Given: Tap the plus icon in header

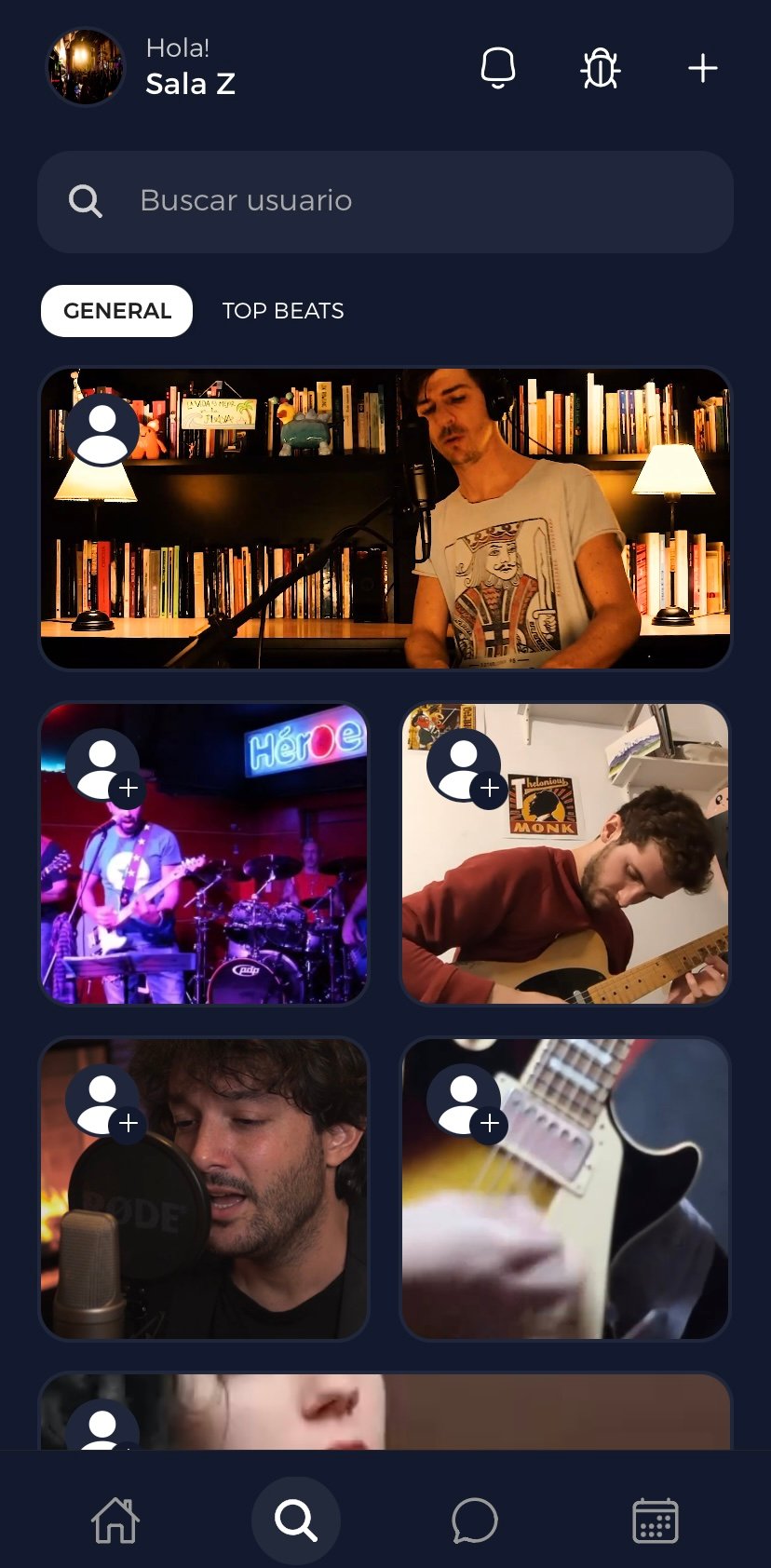Looking at the screenshot, I should [702, 68].
